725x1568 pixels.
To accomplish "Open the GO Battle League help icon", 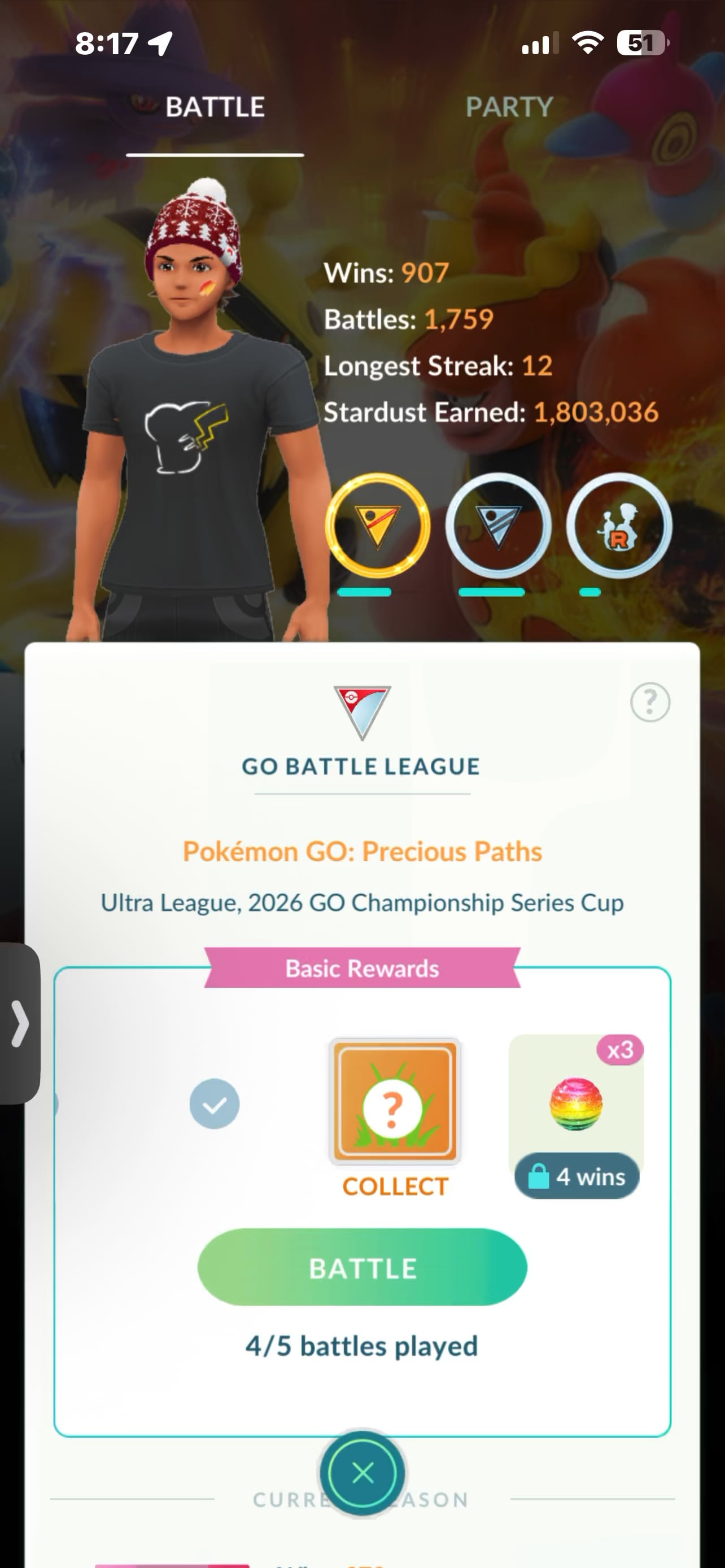I will (649, 702).
